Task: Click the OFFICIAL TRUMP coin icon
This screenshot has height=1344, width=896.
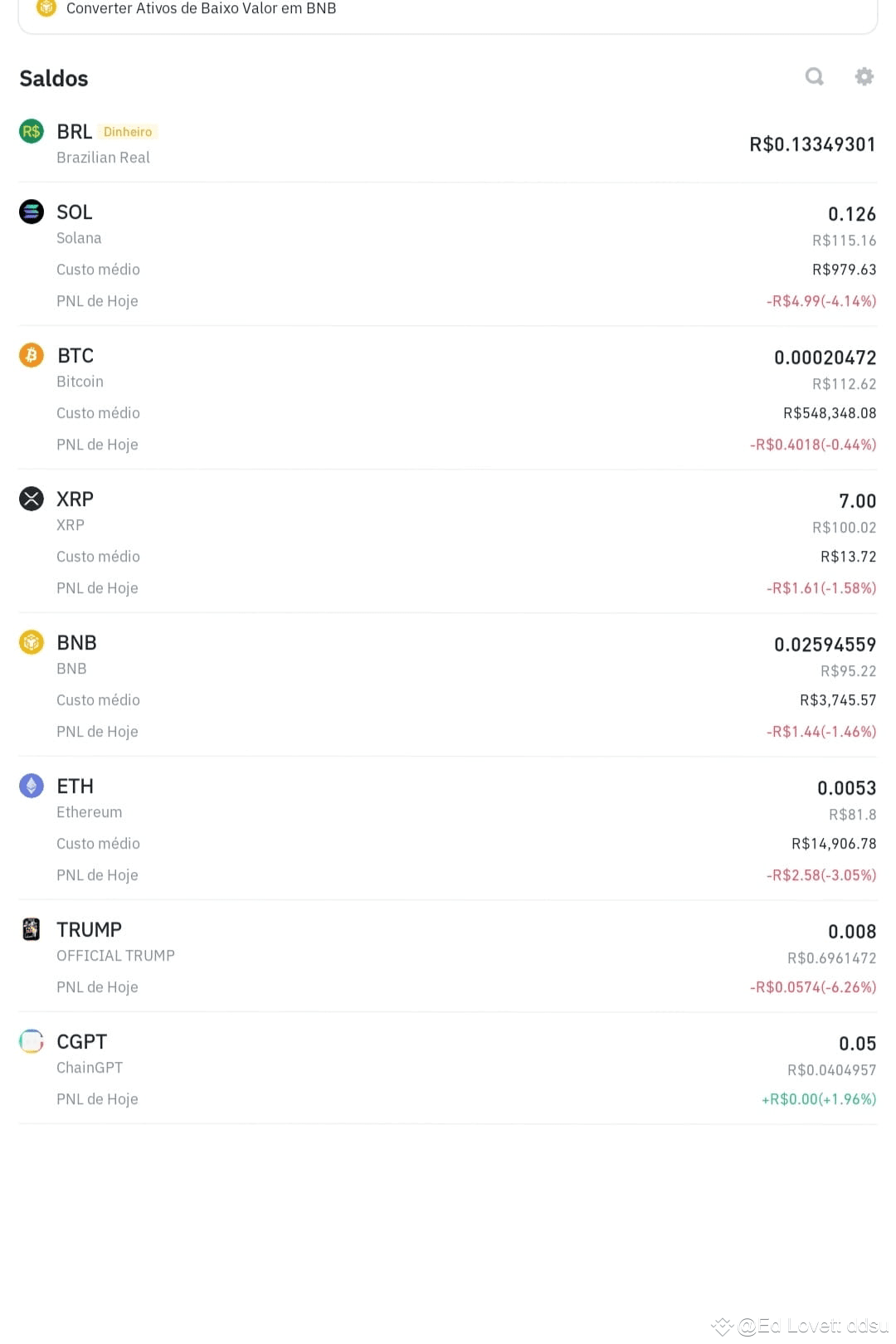Action: pyautogui.click(x=31, y=930)
